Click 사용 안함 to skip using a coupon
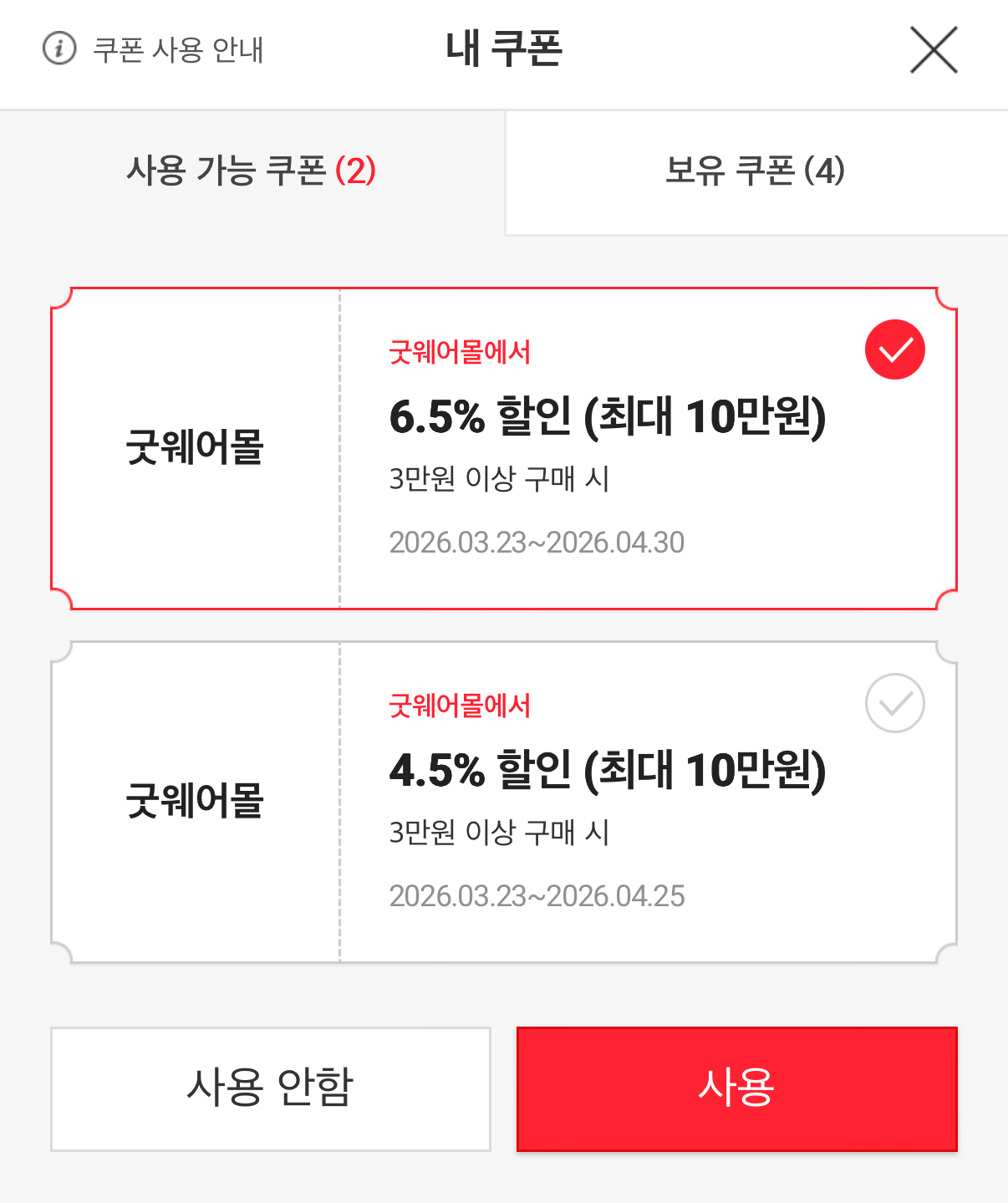The image size is (1008, 1203). pyautogui.click(x=271, y=1088)
